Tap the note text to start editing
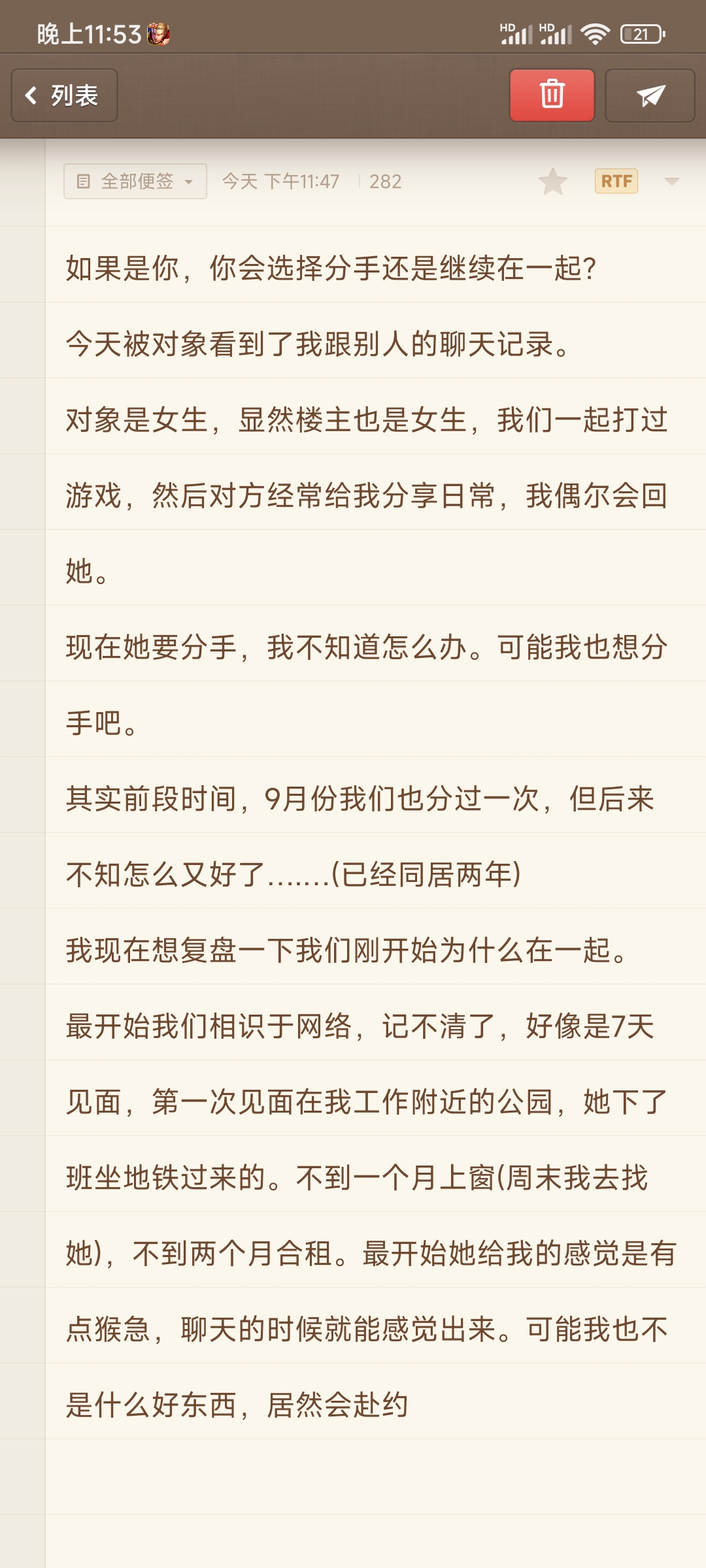Screen dimensions: 706x1568 369,836
